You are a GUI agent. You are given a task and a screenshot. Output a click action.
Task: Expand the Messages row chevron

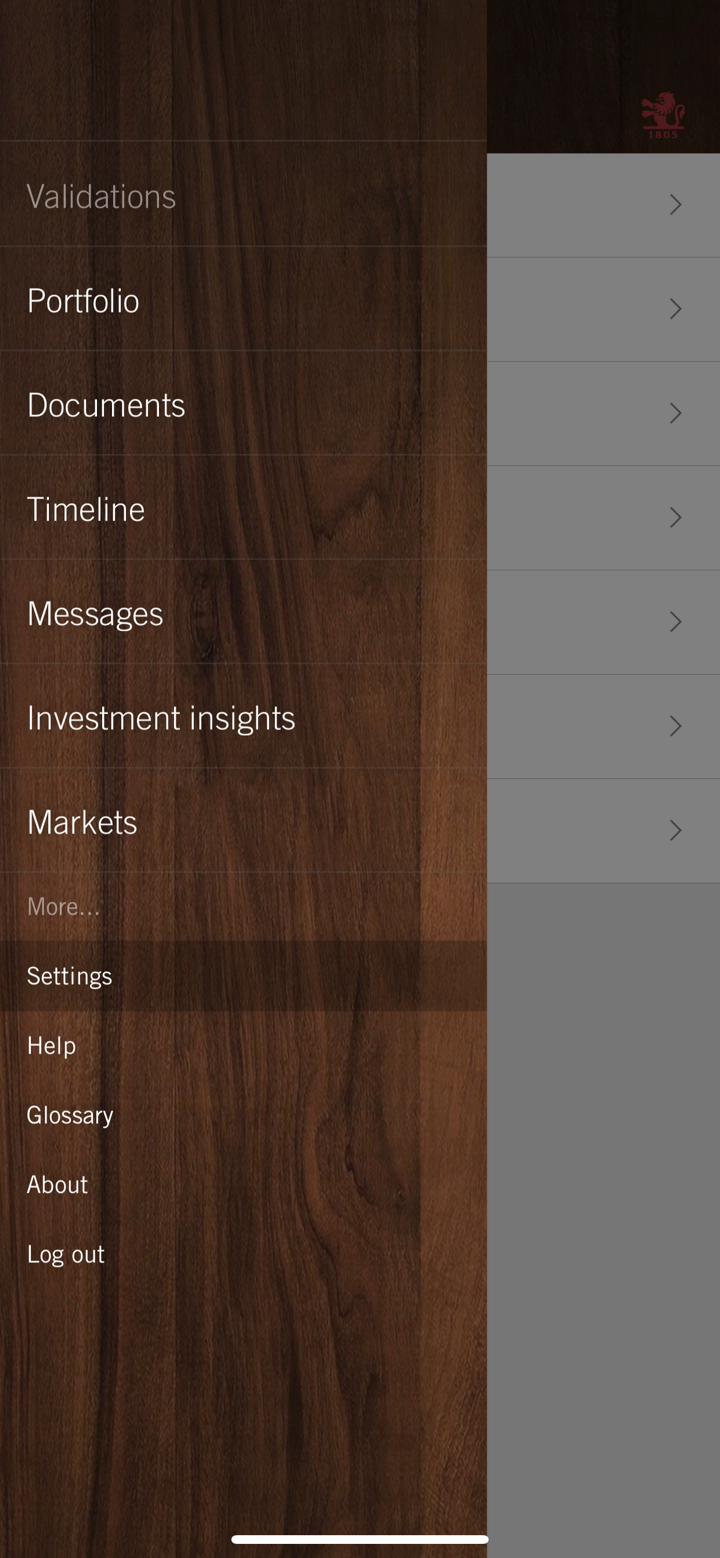pyautogui.click(x=675, y=621)
